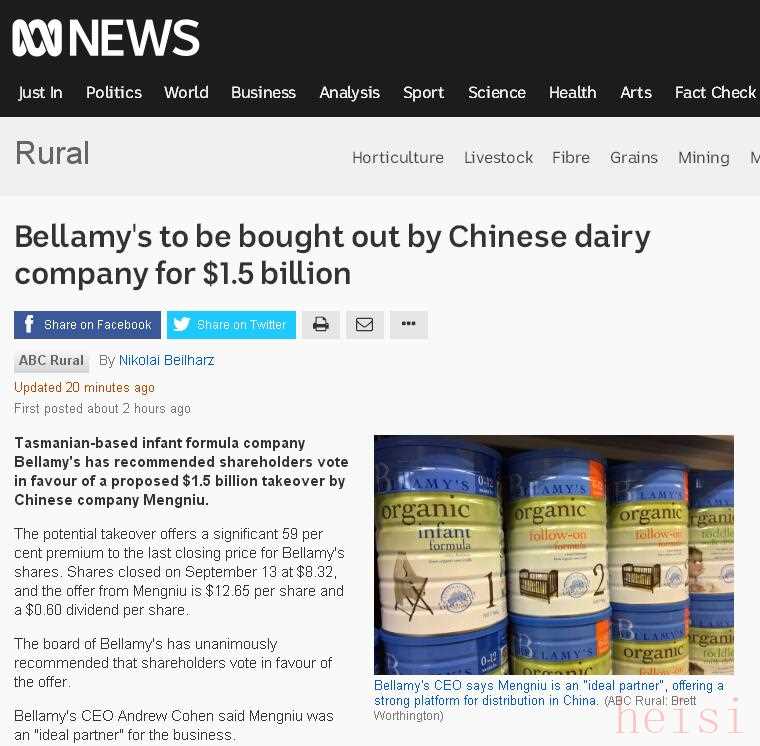760x746 pixels.
Task: Open the Just In section
Action: (40, 92)
